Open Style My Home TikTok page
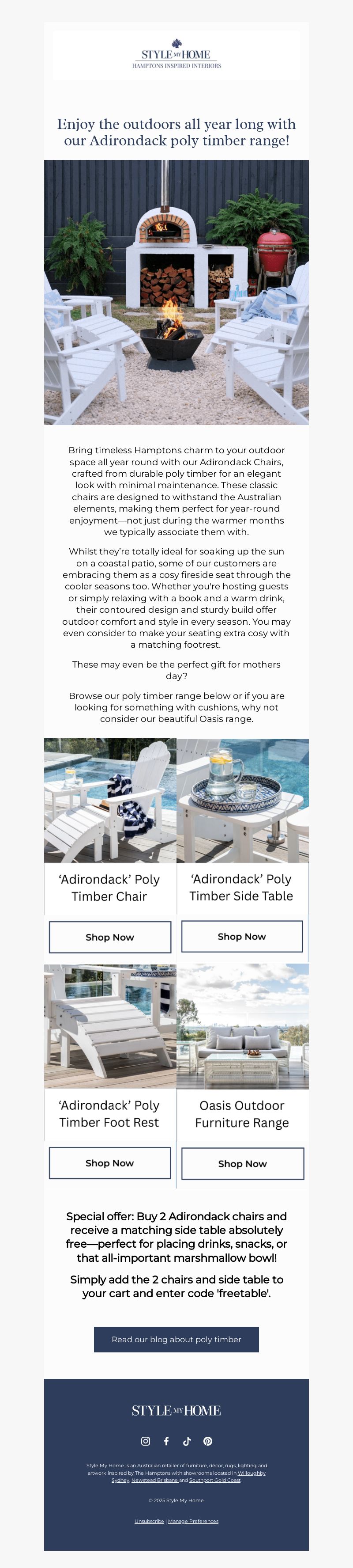This screenshot has width=353, height=1568. click(187, 1441)
